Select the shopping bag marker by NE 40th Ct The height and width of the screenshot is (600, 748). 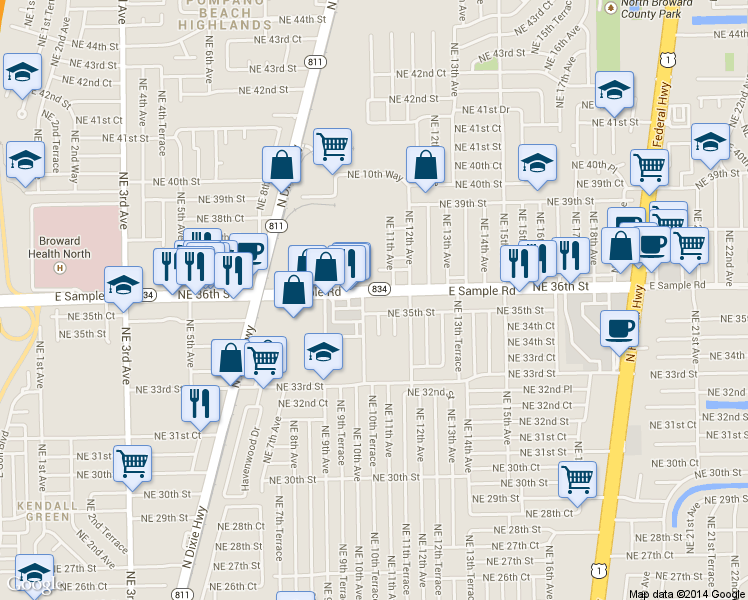point(426,167)
